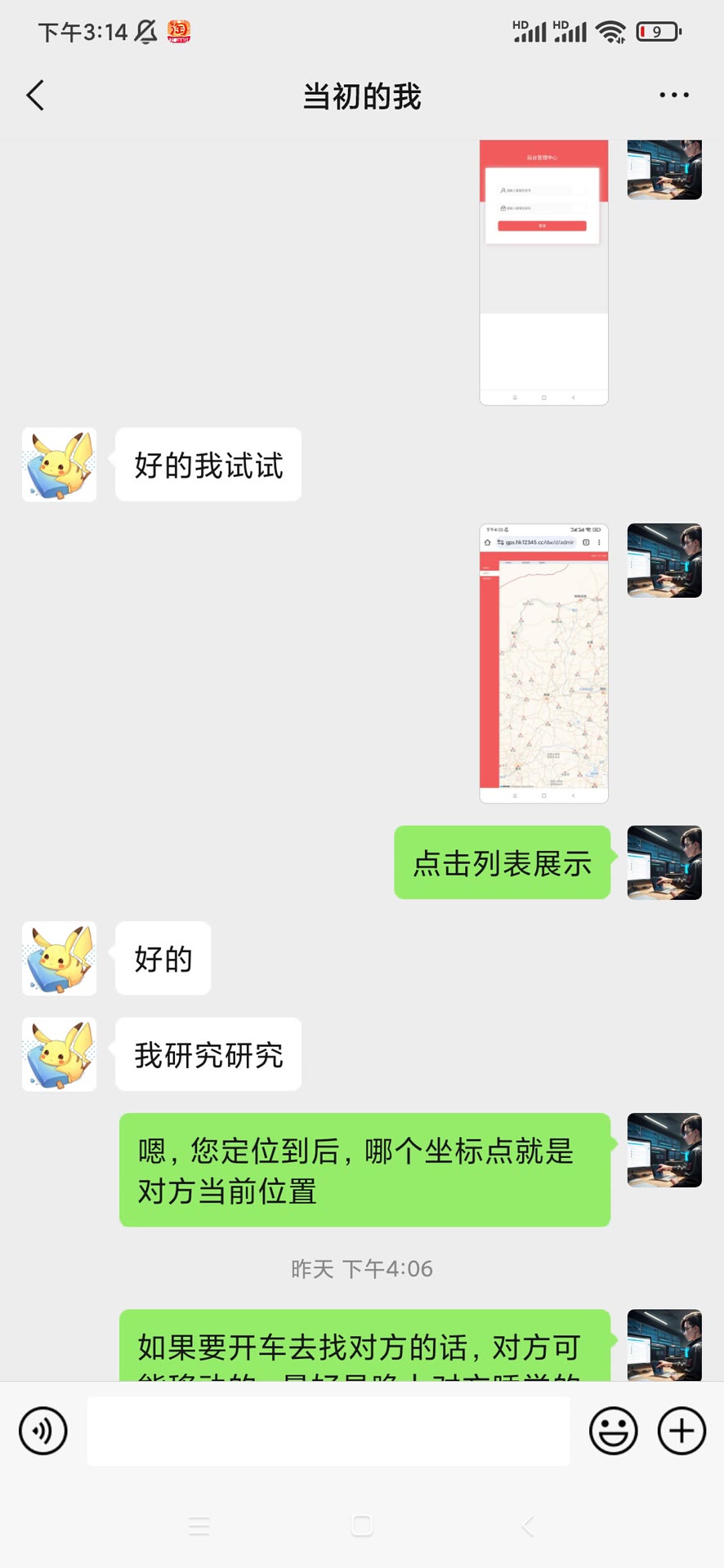Image resolution: width=724 pixels, height=1568 pixels.
Task: Open the emoji panel
Action: coord(614,1431)
